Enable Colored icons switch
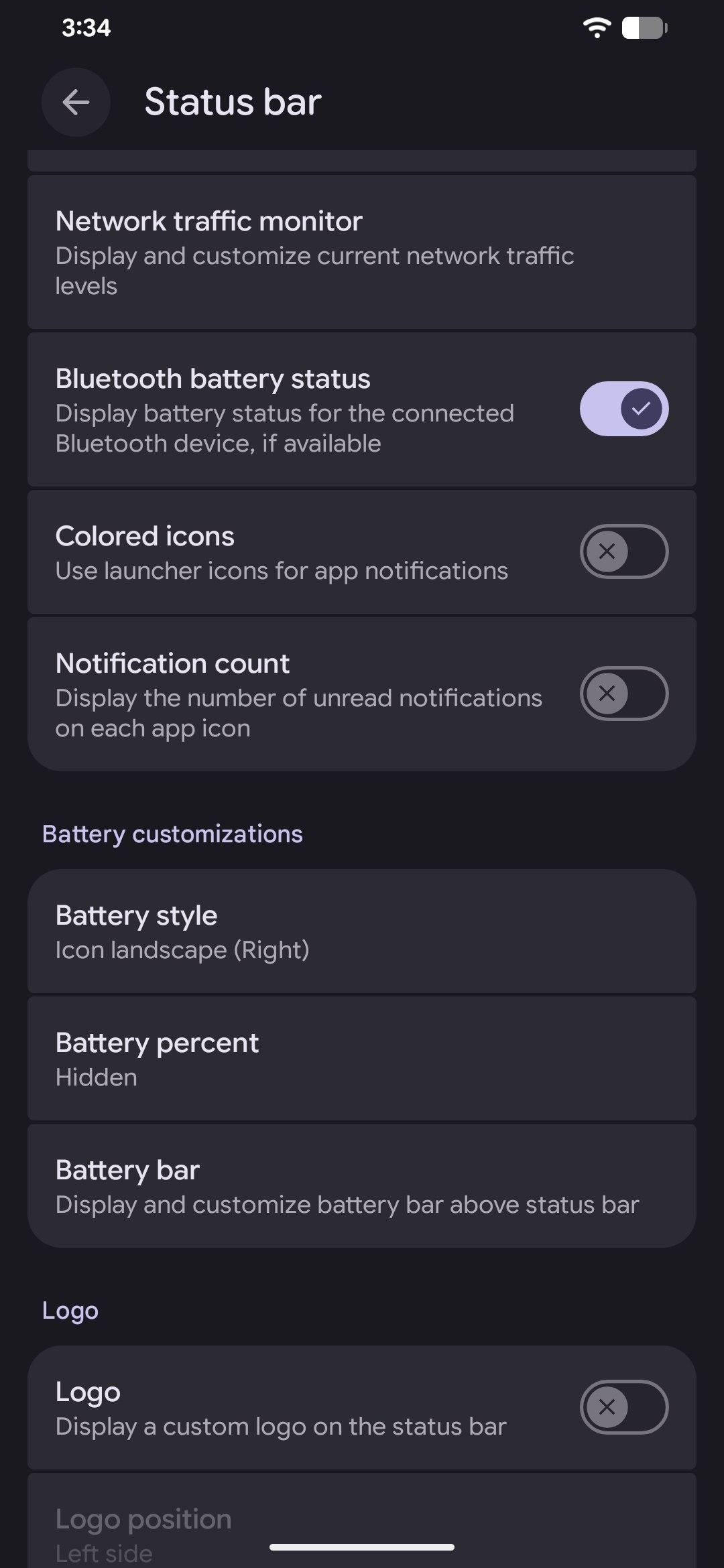The width and height of the screenshot is (724, 1568). coord(623,551)
